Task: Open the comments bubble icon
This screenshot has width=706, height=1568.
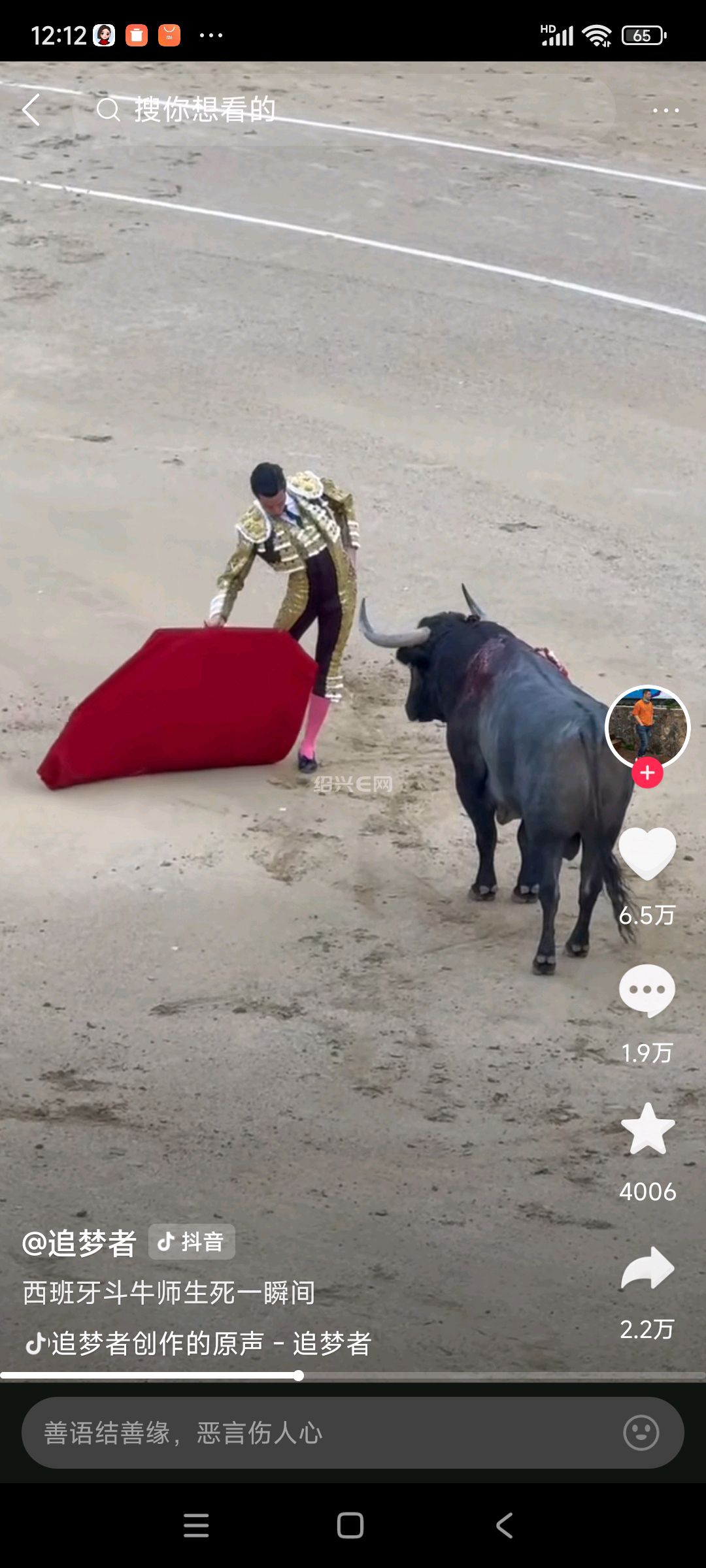Action: pyautogui.click(x=647, y=990)
